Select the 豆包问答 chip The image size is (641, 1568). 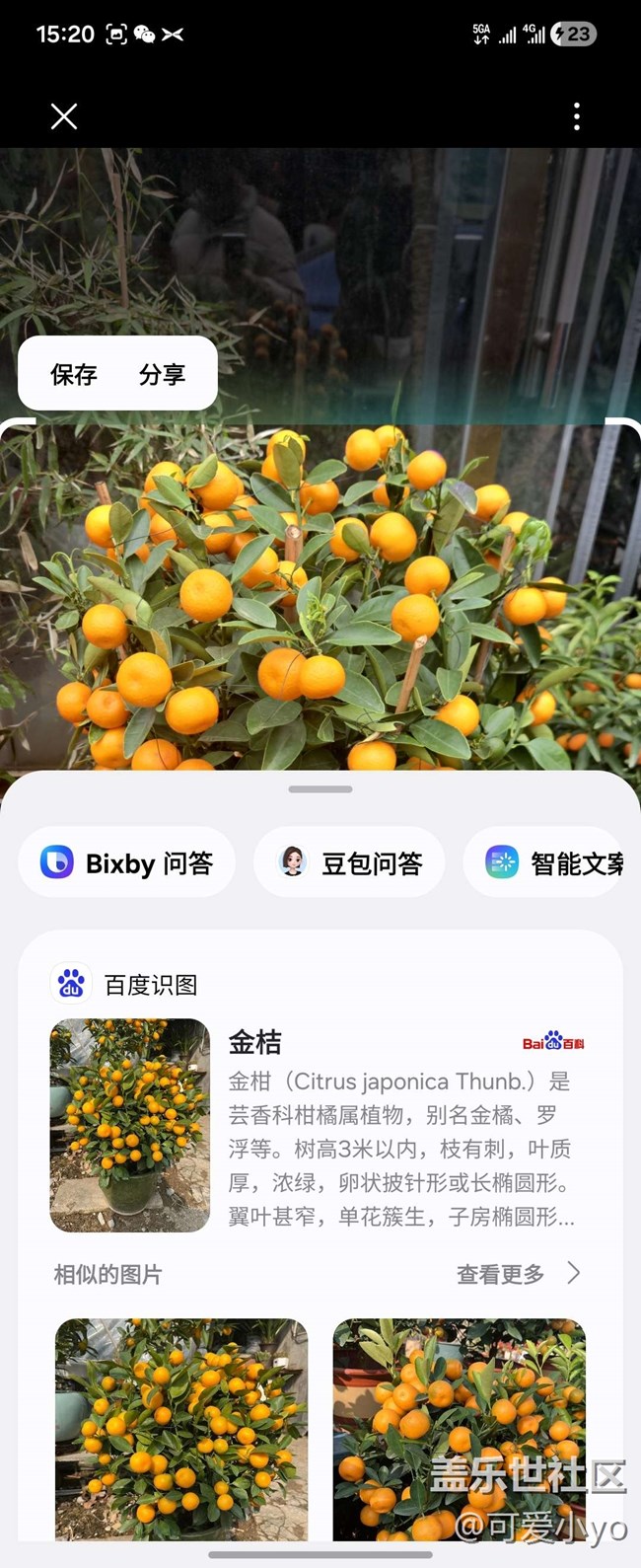[349, 862]
